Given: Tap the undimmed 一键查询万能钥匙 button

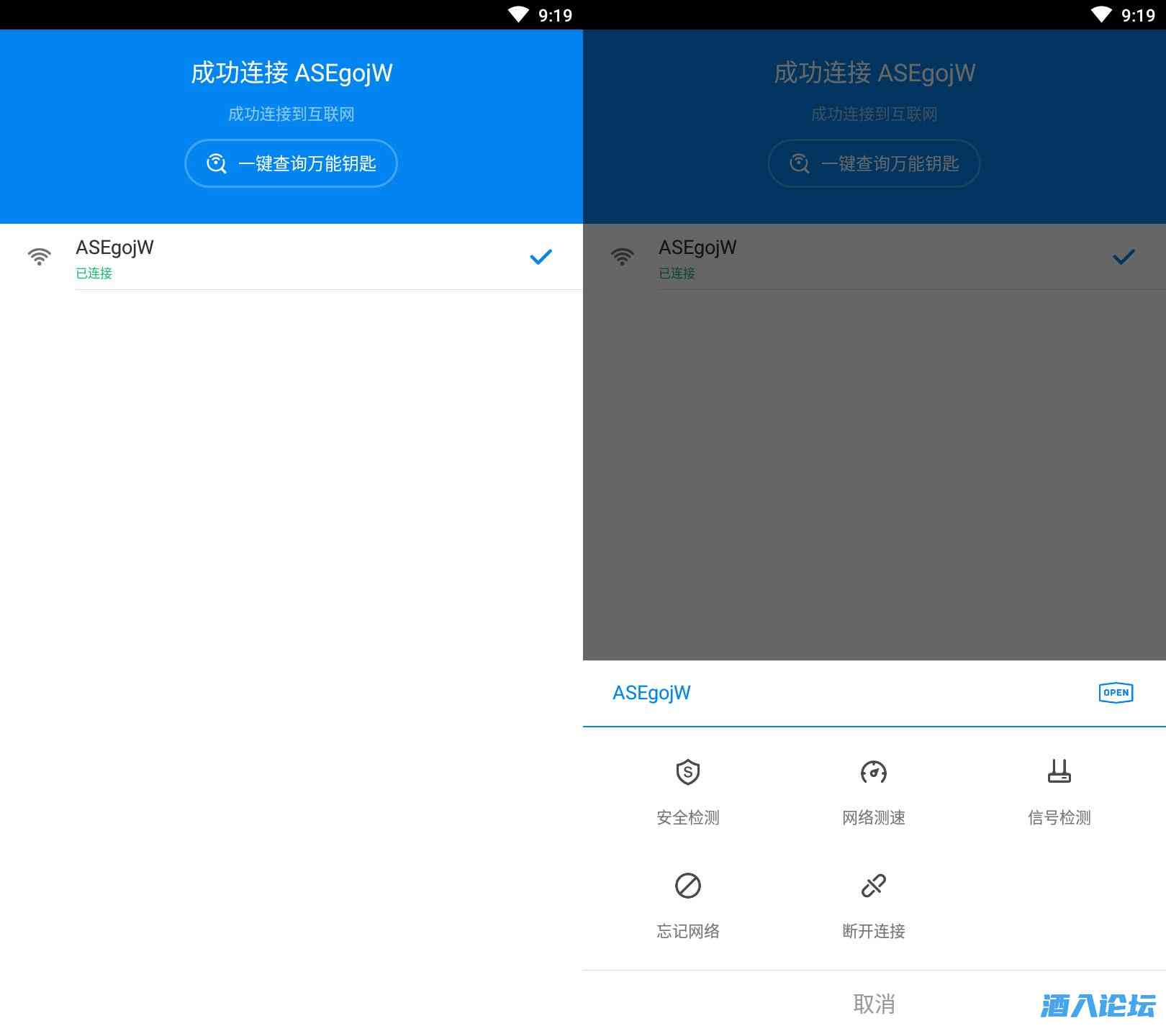Looking at the screenshot, I should click(x=291, y=163).
